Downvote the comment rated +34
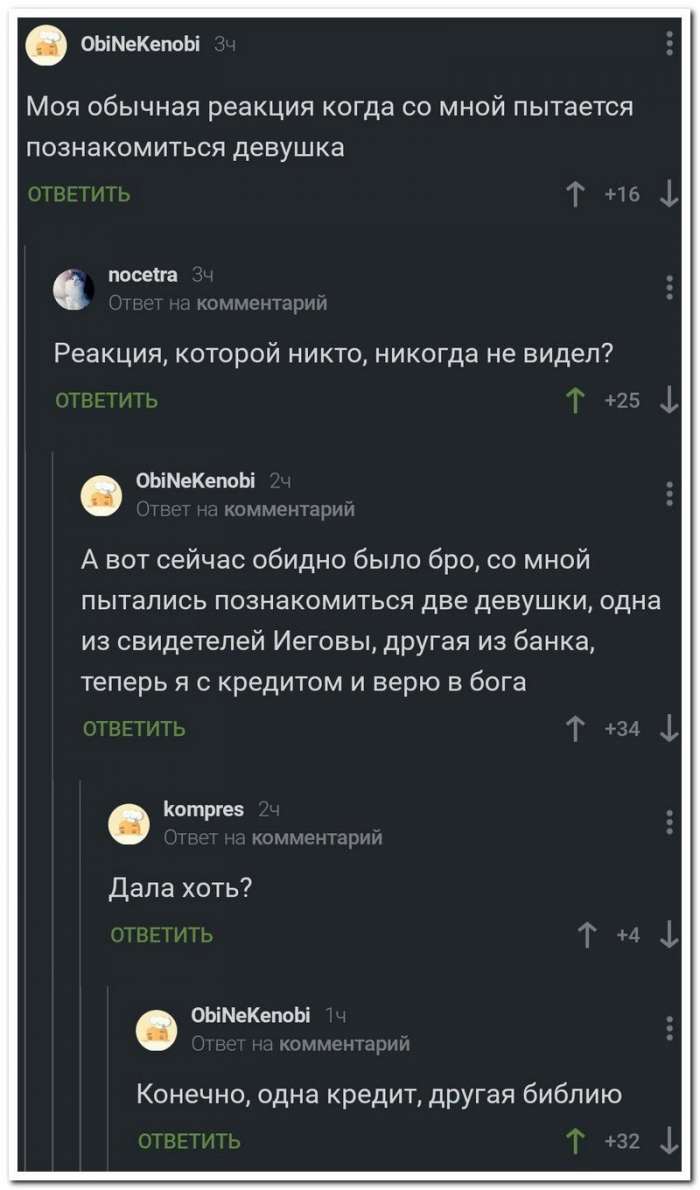The width and height of the screenshot is (700, 1190). [x=668, y=729]
